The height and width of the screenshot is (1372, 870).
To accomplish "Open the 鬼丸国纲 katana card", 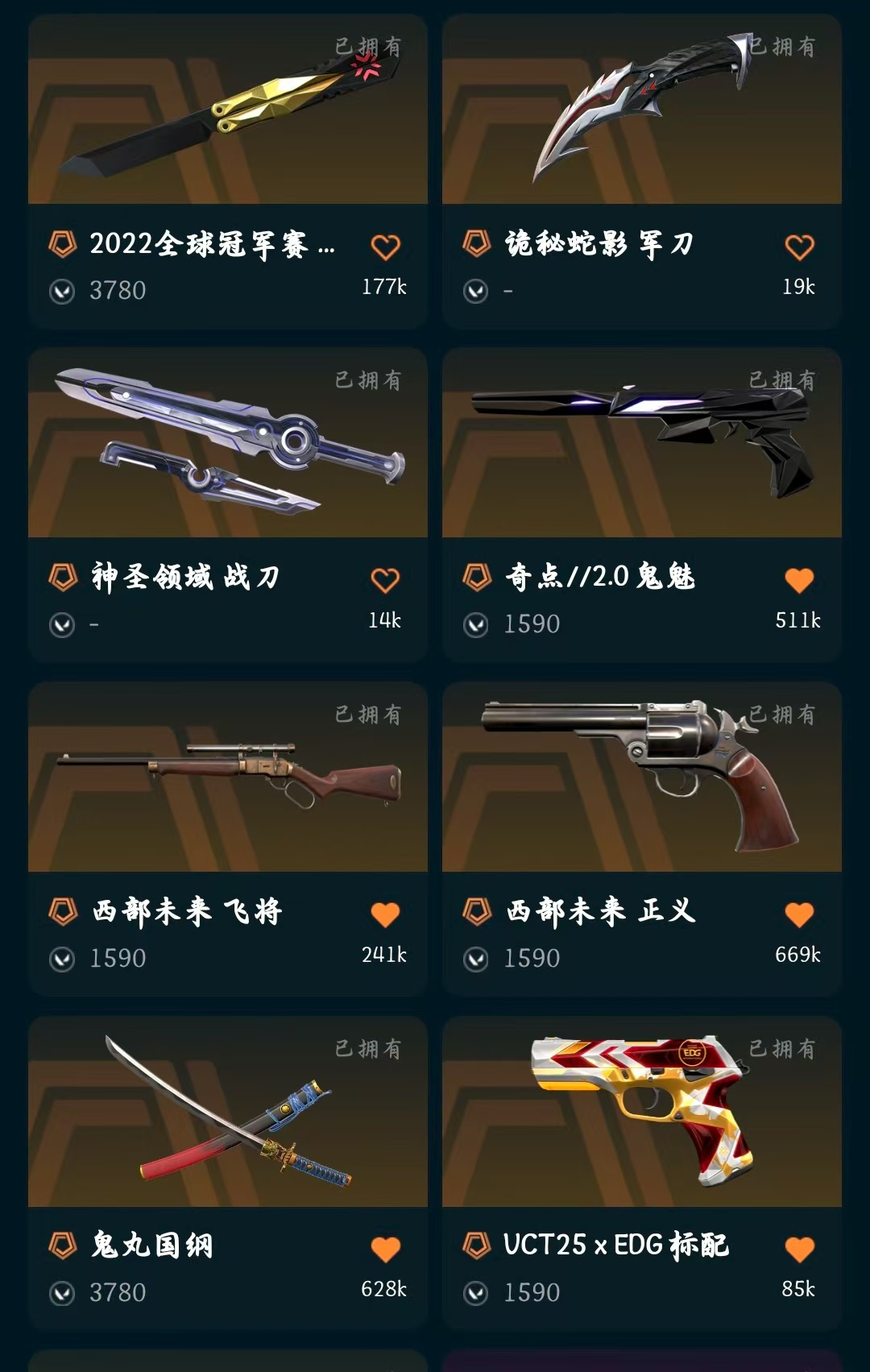I will tap(228, 1174).
